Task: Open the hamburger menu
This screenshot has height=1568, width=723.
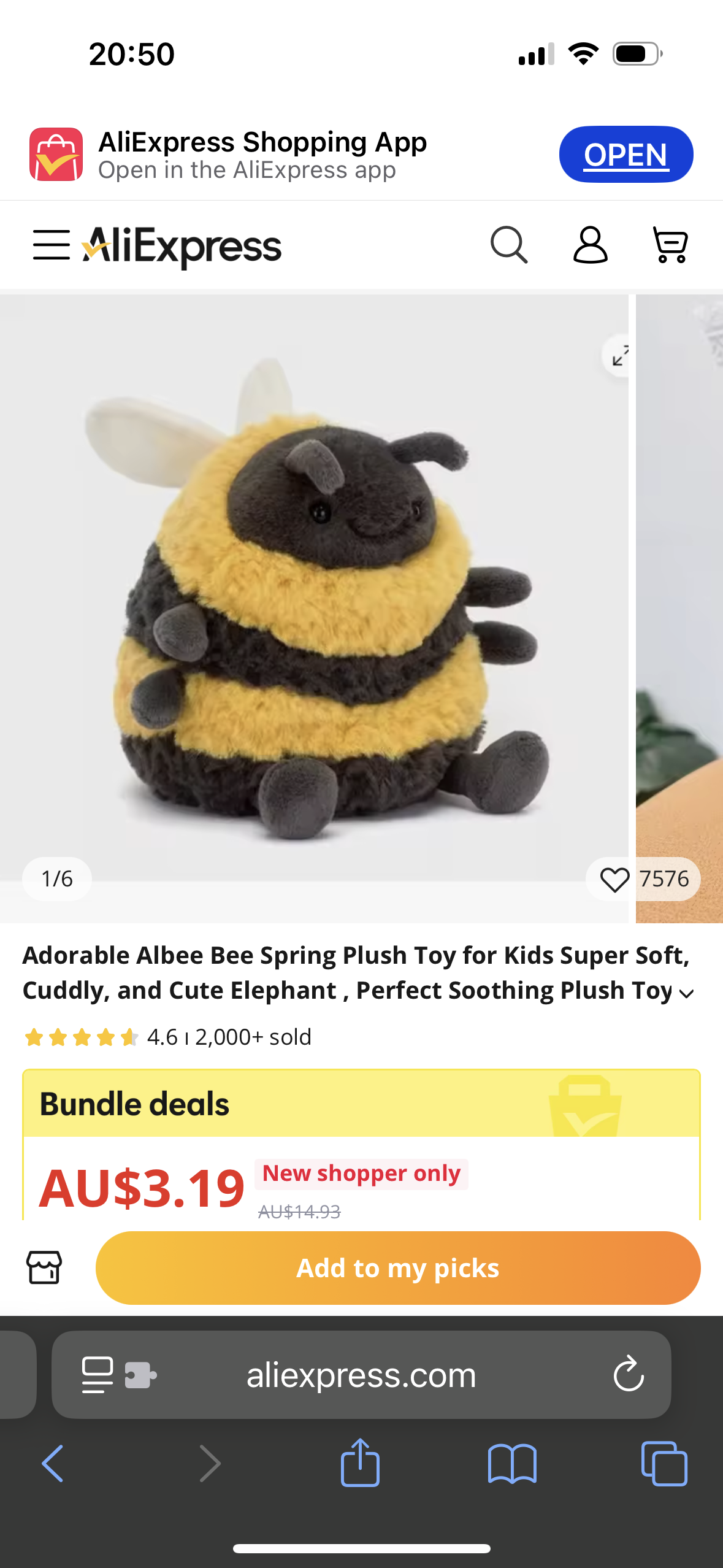Action: click(x=52, y=245)
